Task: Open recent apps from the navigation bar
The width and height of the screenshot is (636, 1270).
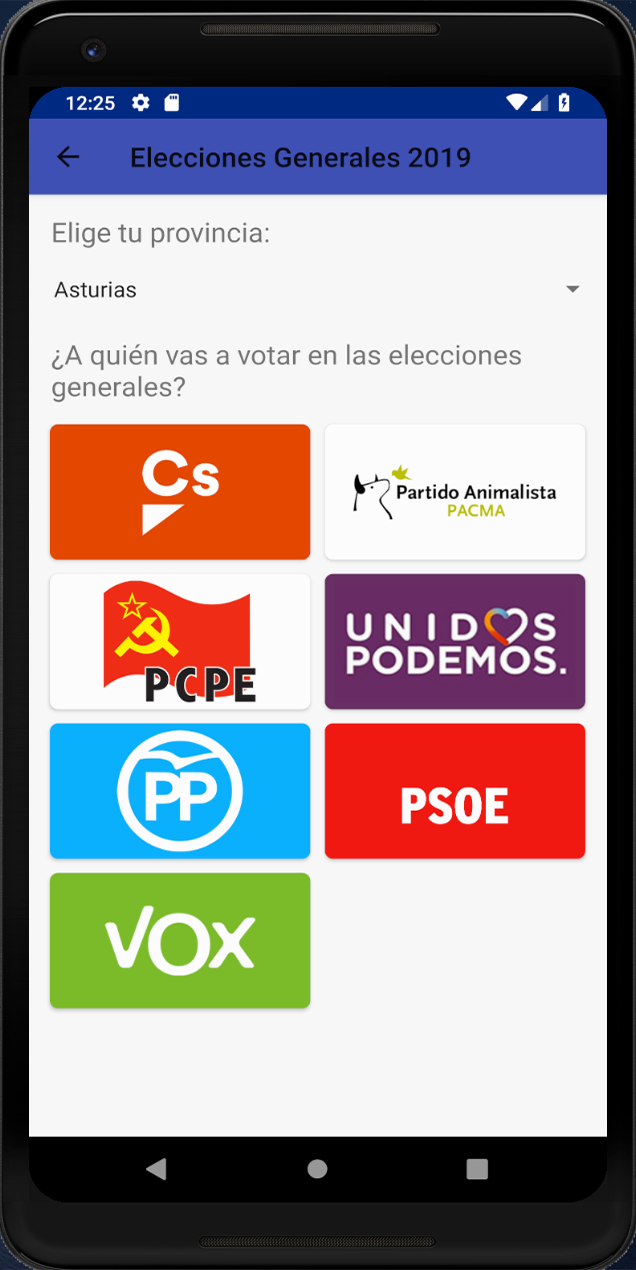Action: click(x=477, y=1169)
